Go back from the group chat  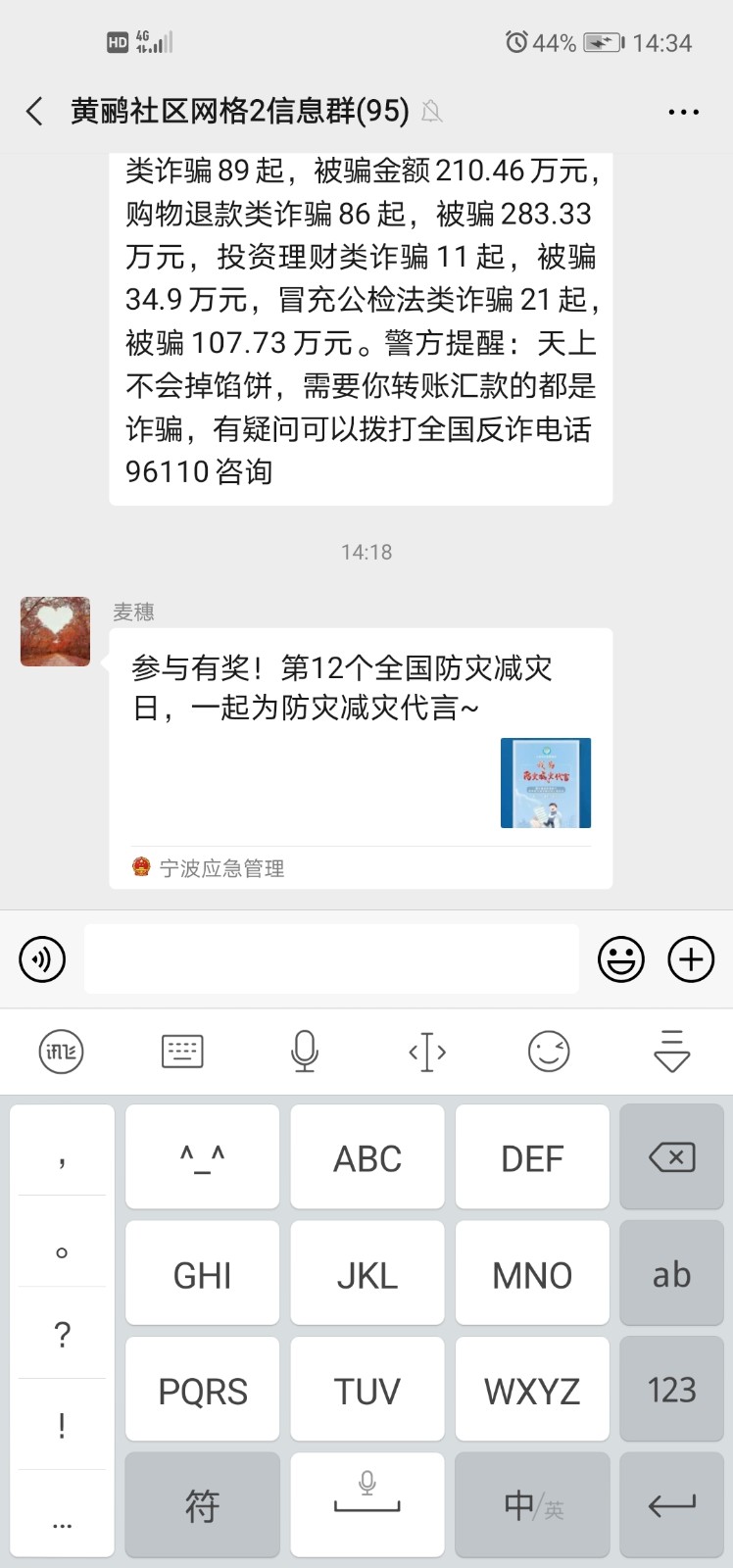(35, 111)
